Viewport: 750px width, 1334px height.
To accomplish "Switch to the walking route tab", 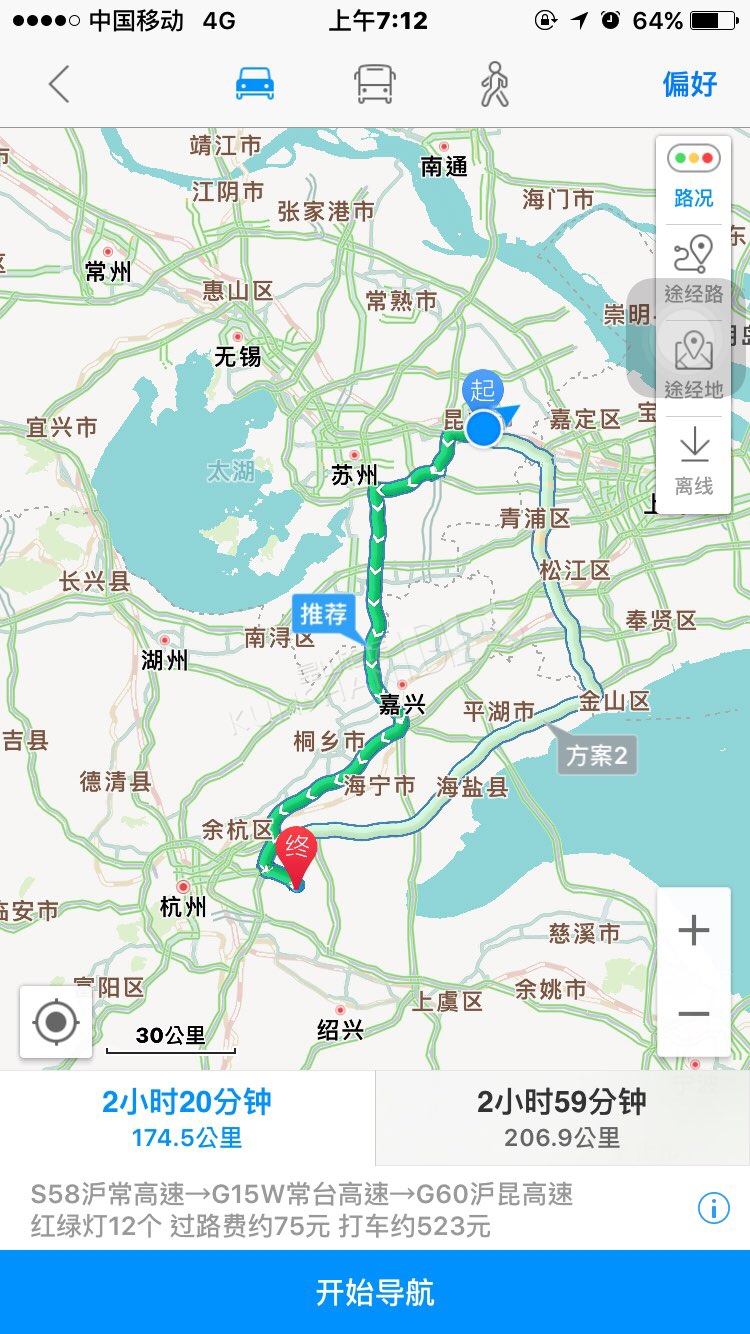I will coord(494,84).
